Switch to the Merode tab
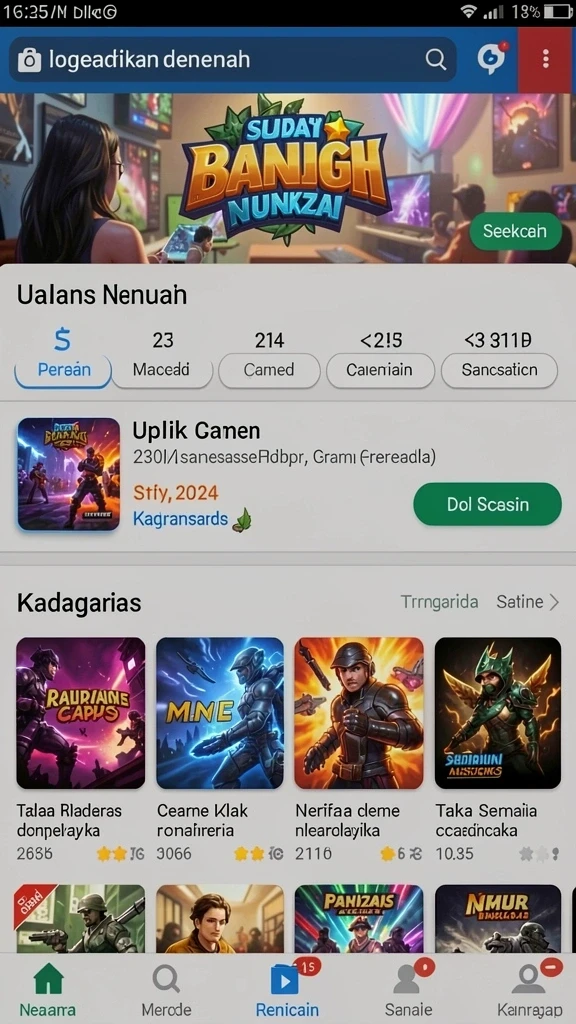This screenshot has width=576, height=1024. pyautogui.click(x=167, y=990)
